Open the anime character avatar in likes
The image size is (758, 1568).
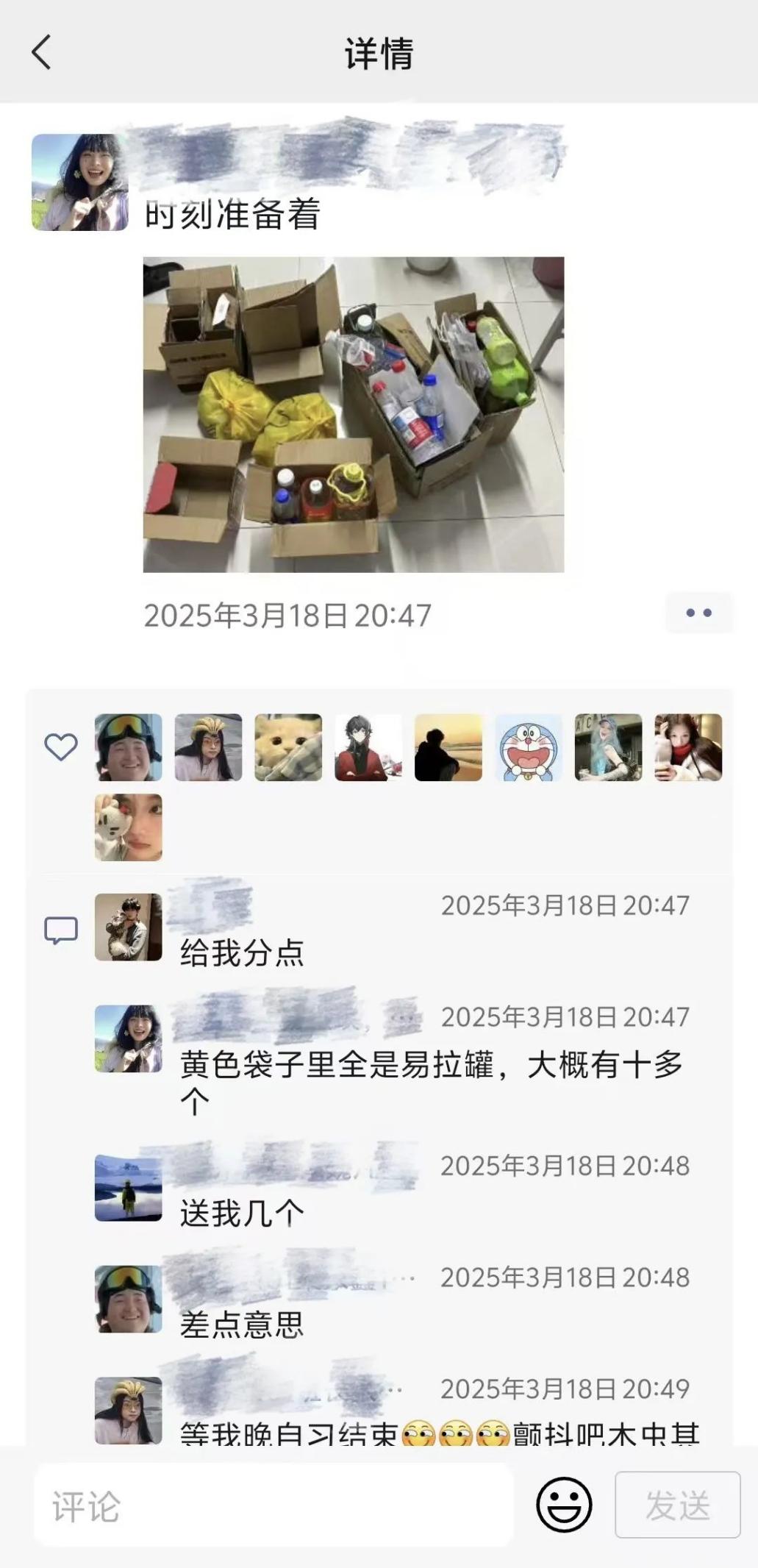tap(368, 747)
